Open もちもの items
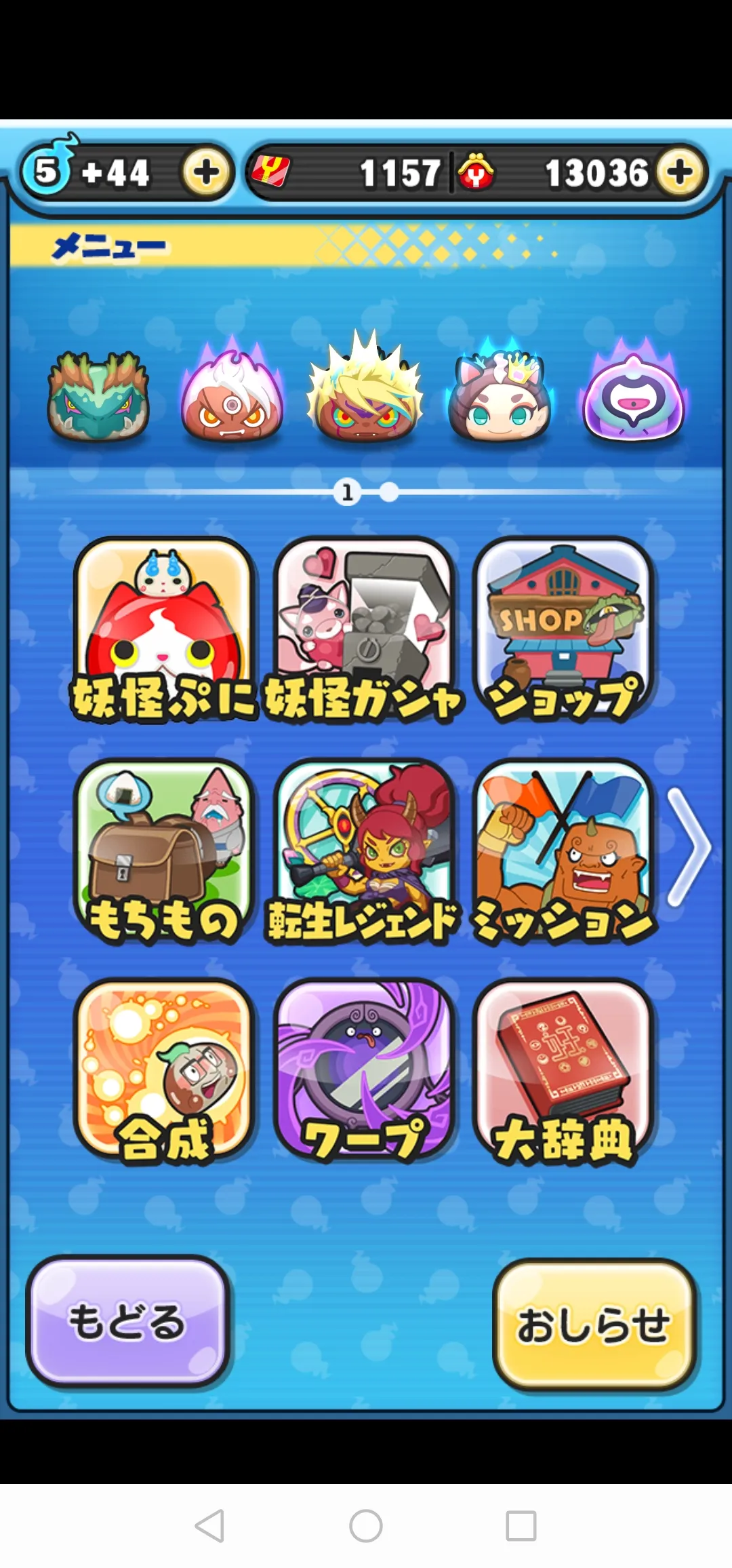Screen dimensions: 732x1568 164,850
